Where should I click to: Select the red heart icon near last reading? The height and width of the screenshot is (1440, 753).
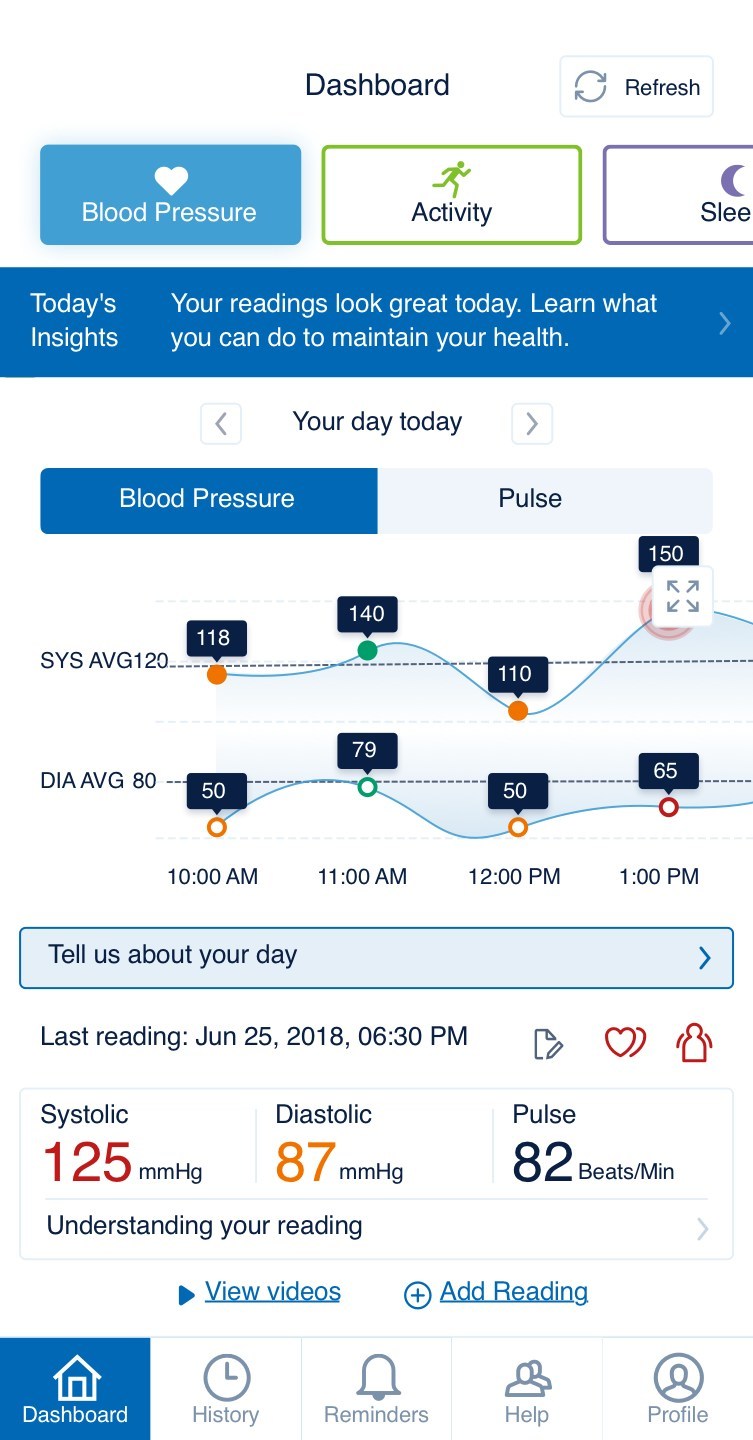point(624,1042)
